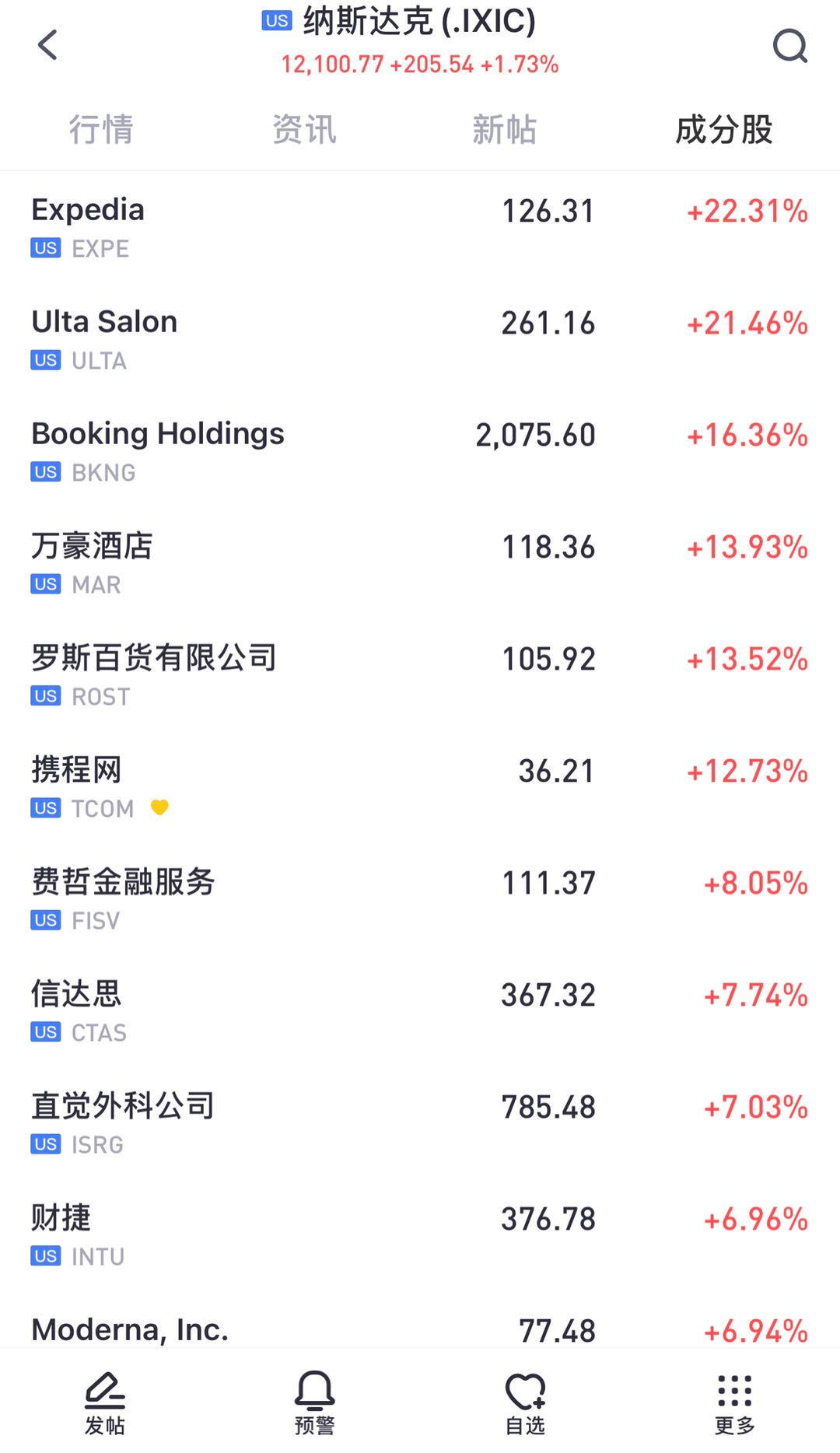Open the 万豪酒店 MAR row
The width and height of the screenshot is (840, 1453).
coord(420,563)
